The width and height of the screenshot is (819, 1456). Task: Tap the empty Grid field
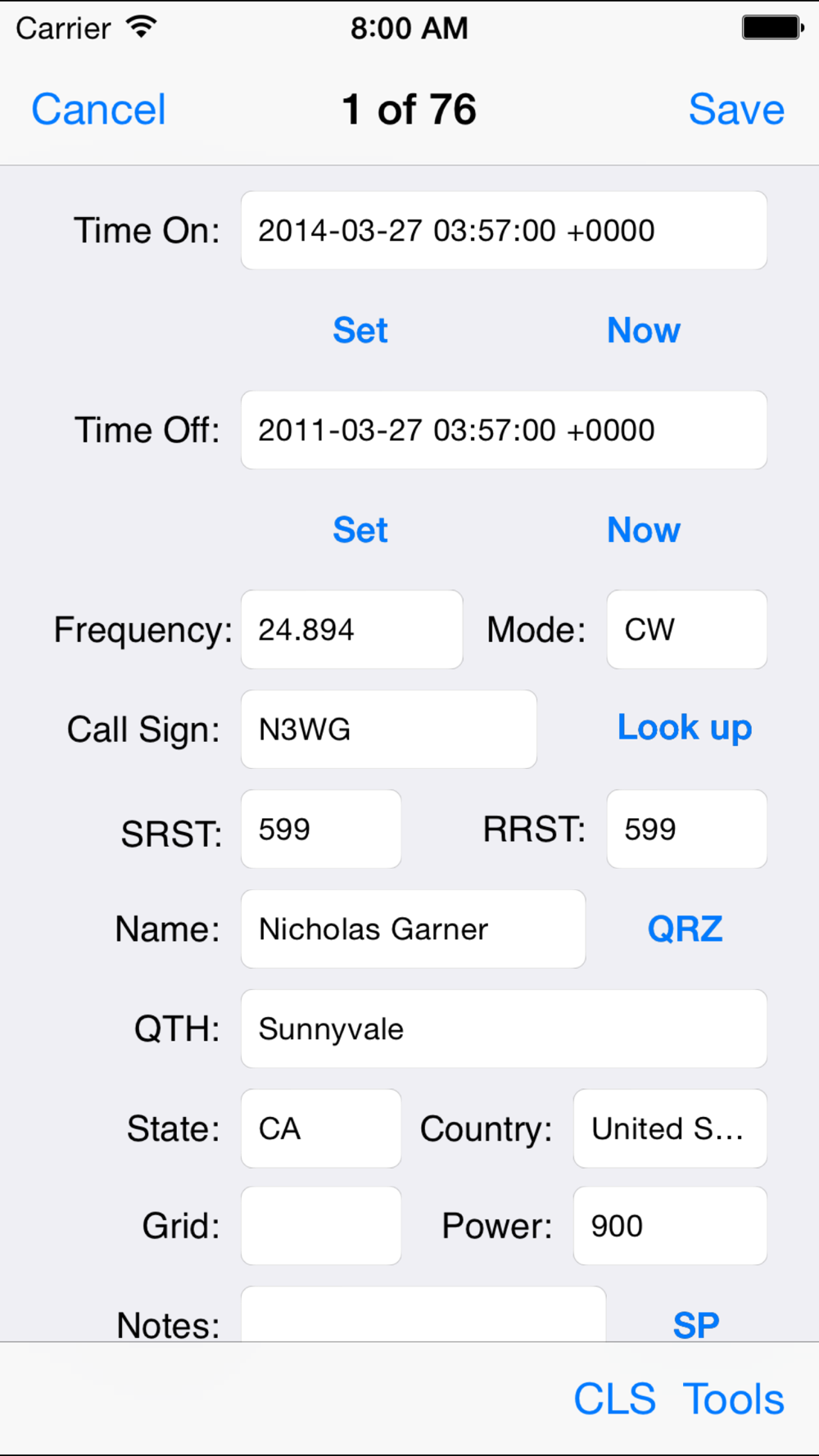pyautogui.click(x=320, y=1226)
